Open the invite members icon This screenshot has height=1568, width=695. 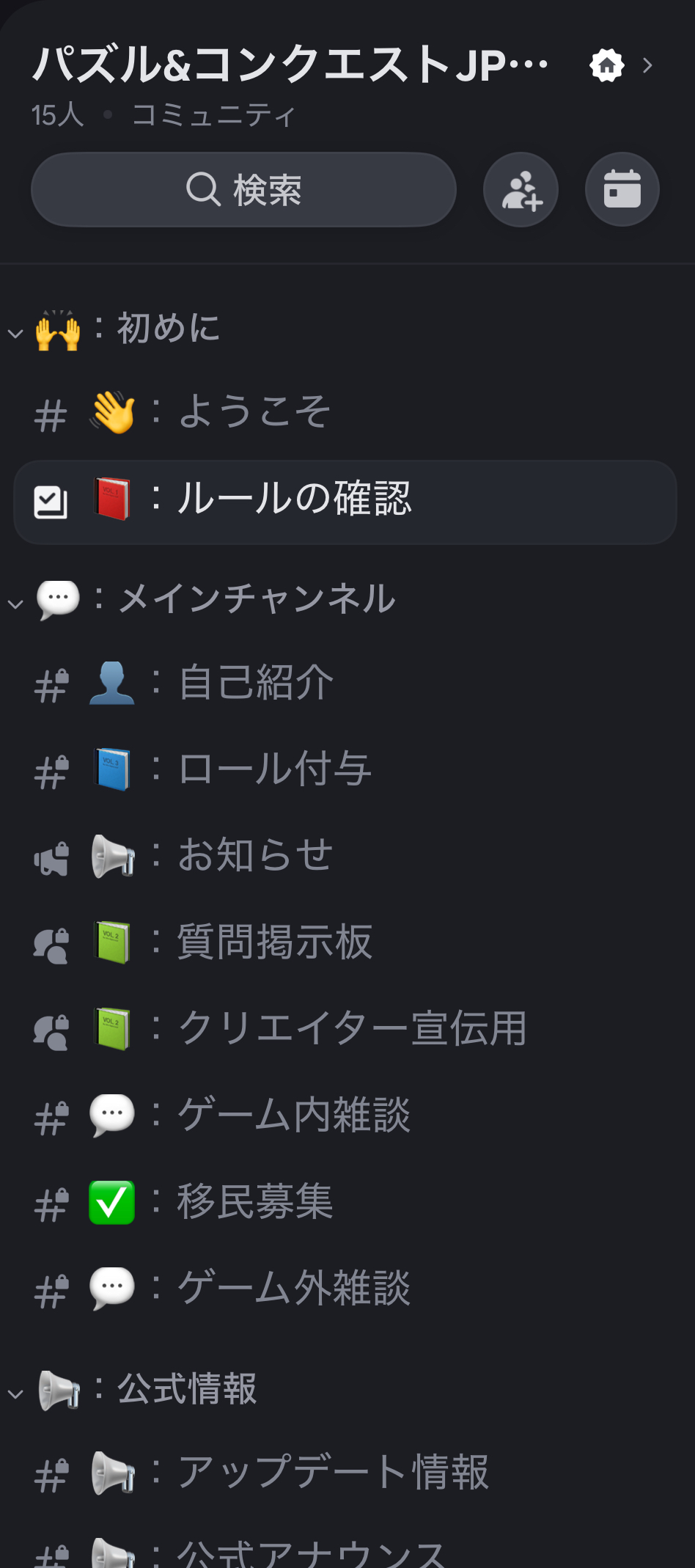521,190
